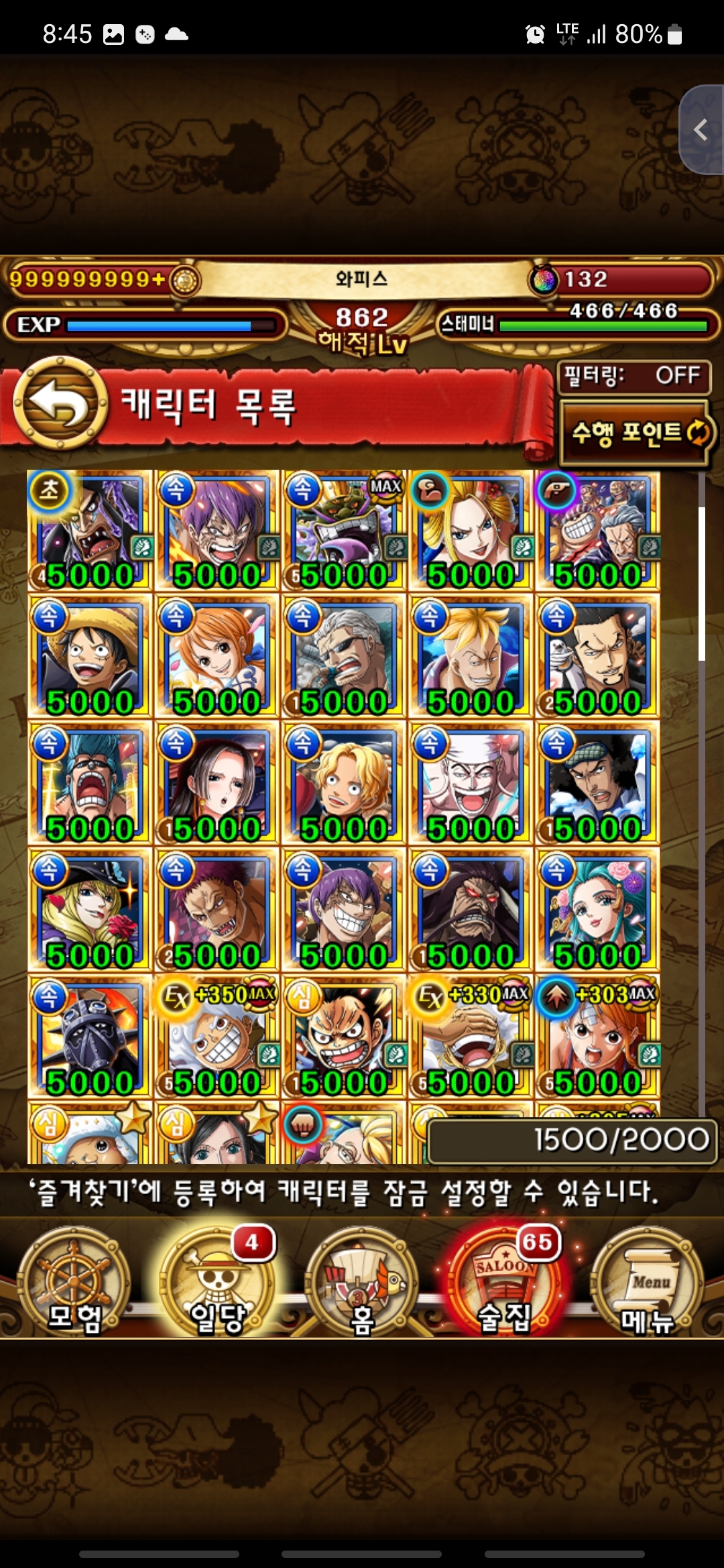Tap the 수행 포인트 sort button

pyautogui.click(x=635, y=432)
